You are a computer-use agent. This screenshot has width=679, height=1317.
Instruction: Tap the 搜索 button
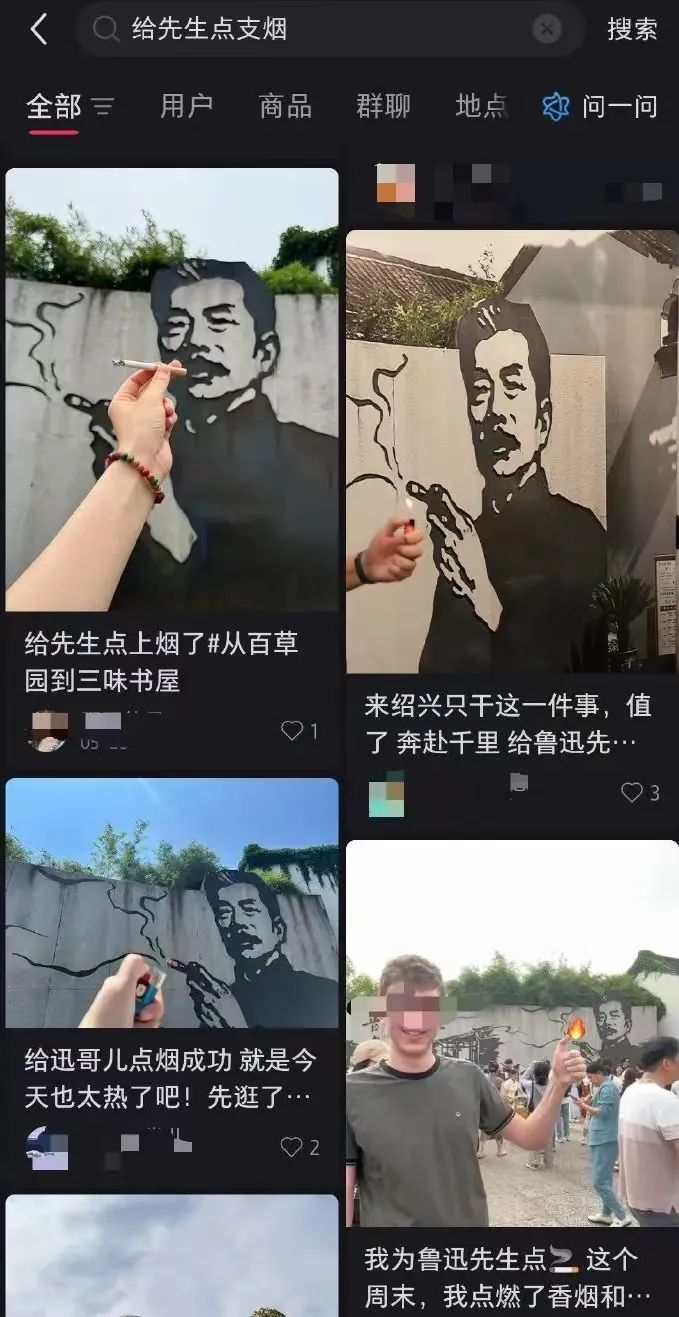[x=632, y=29]
